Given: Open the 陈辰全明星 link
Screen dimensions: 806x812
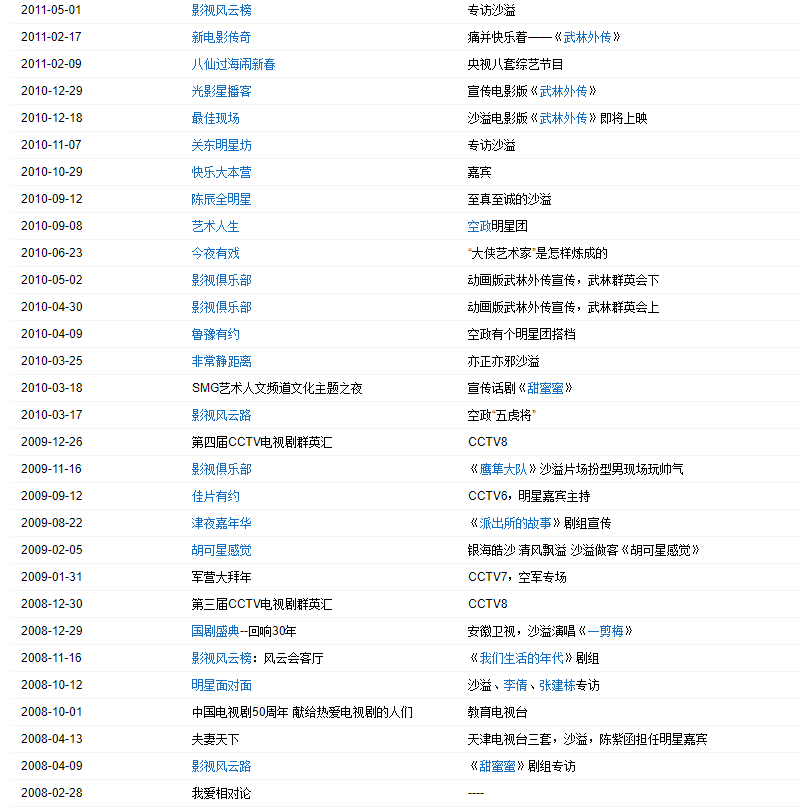Looking at the screenshot, I should click(221, 199).
